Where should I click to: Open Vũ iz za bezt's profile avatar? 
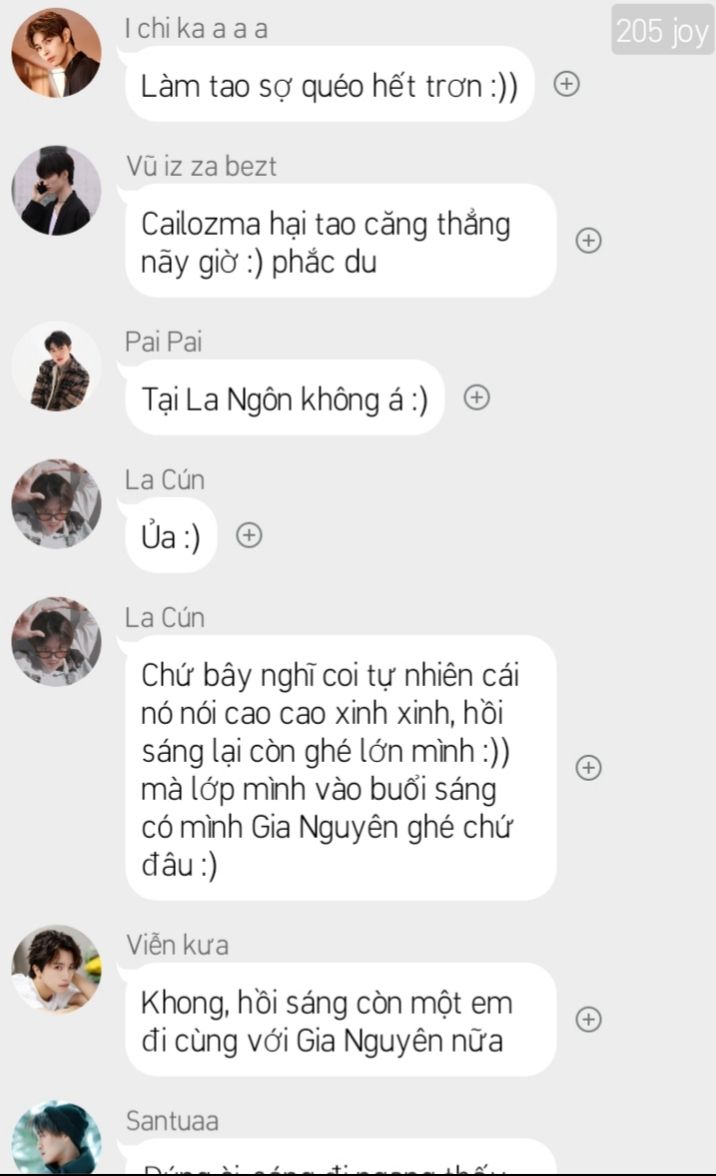[x=56, y=191]
